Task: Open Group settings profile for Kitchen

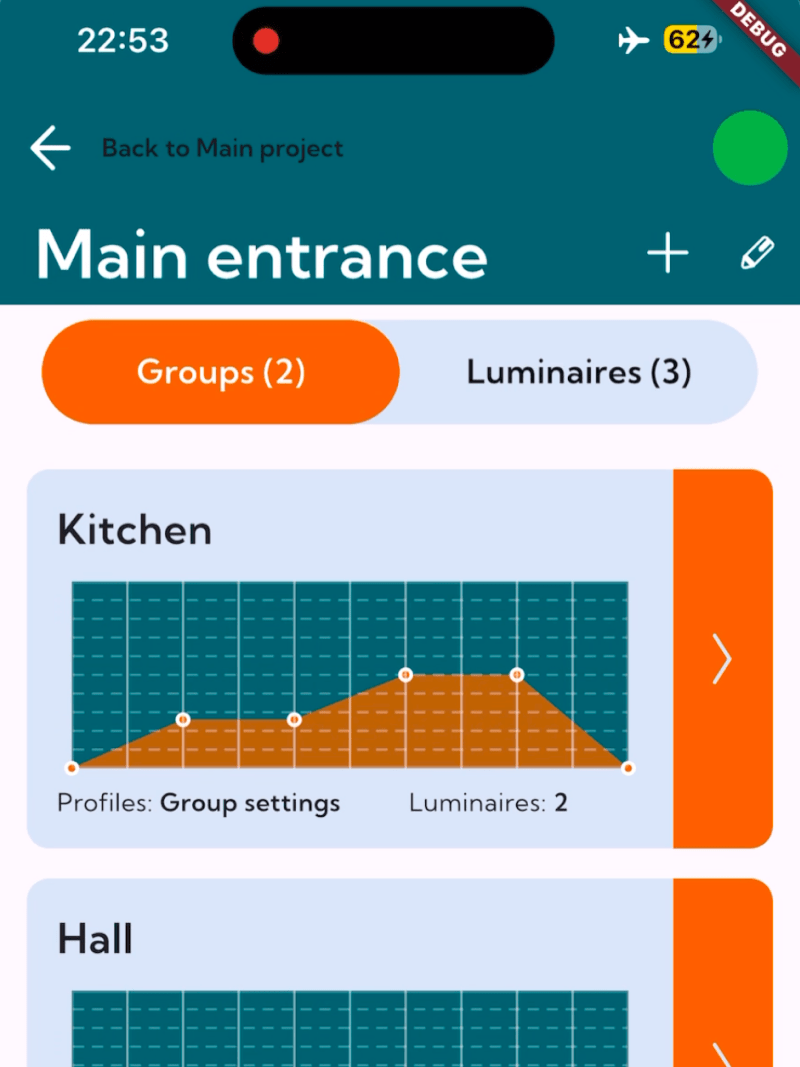Action: (x=249, y=802)
